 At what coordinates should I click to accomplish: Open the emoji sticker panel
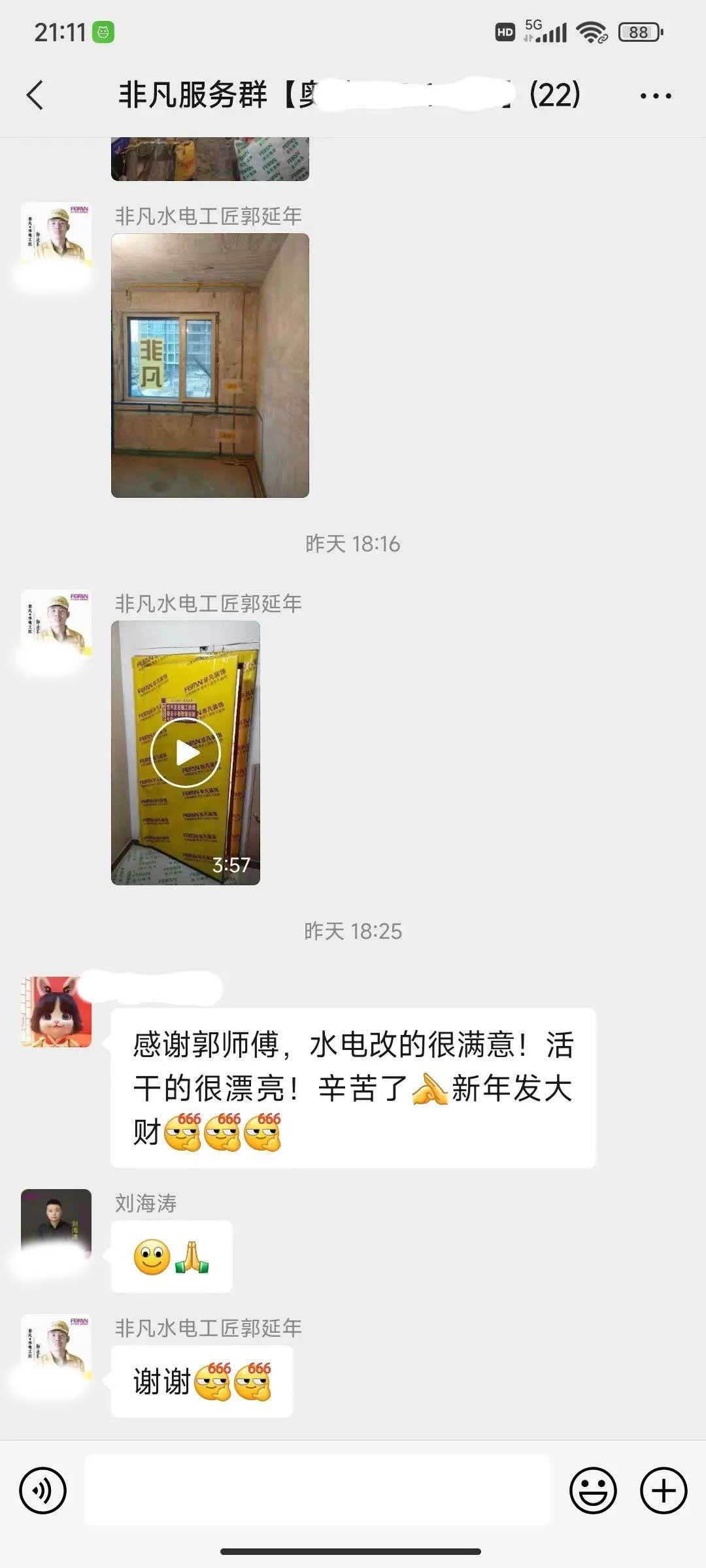click(x=593, y=1490)
